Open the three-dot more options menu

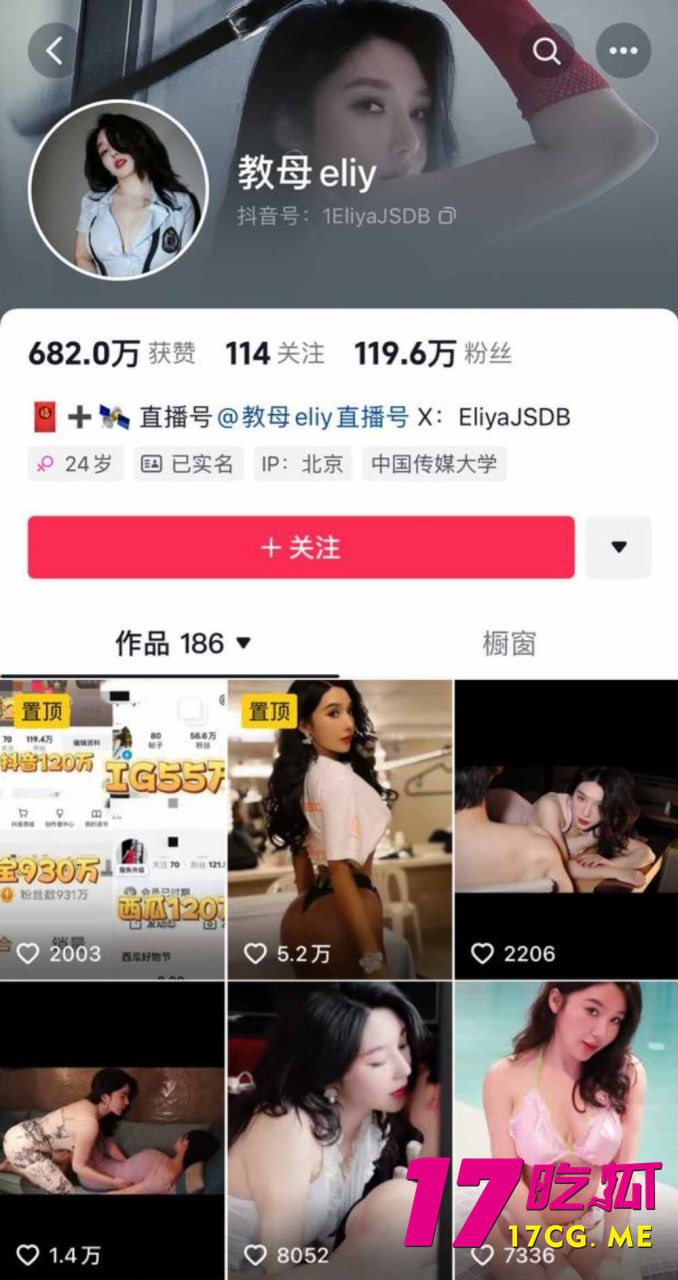pyautogui.click(x=623, y=51)
